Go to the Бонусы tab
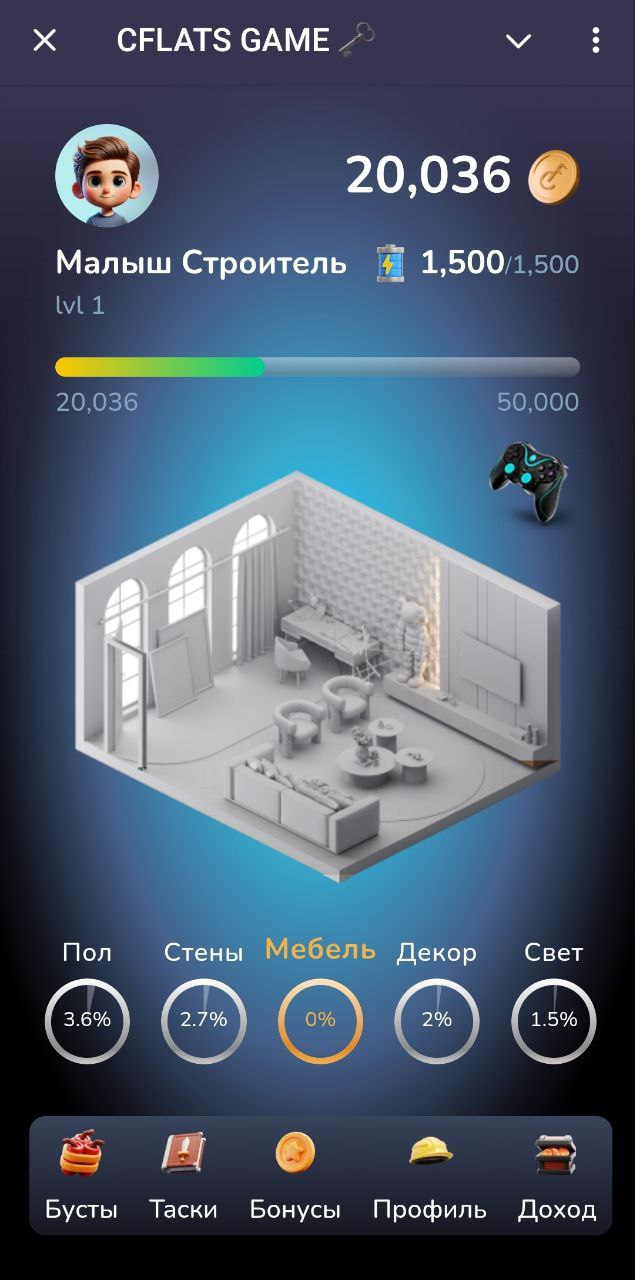Image resolution: width=635 pixels, height=1280 pixels. [295, 1176]
